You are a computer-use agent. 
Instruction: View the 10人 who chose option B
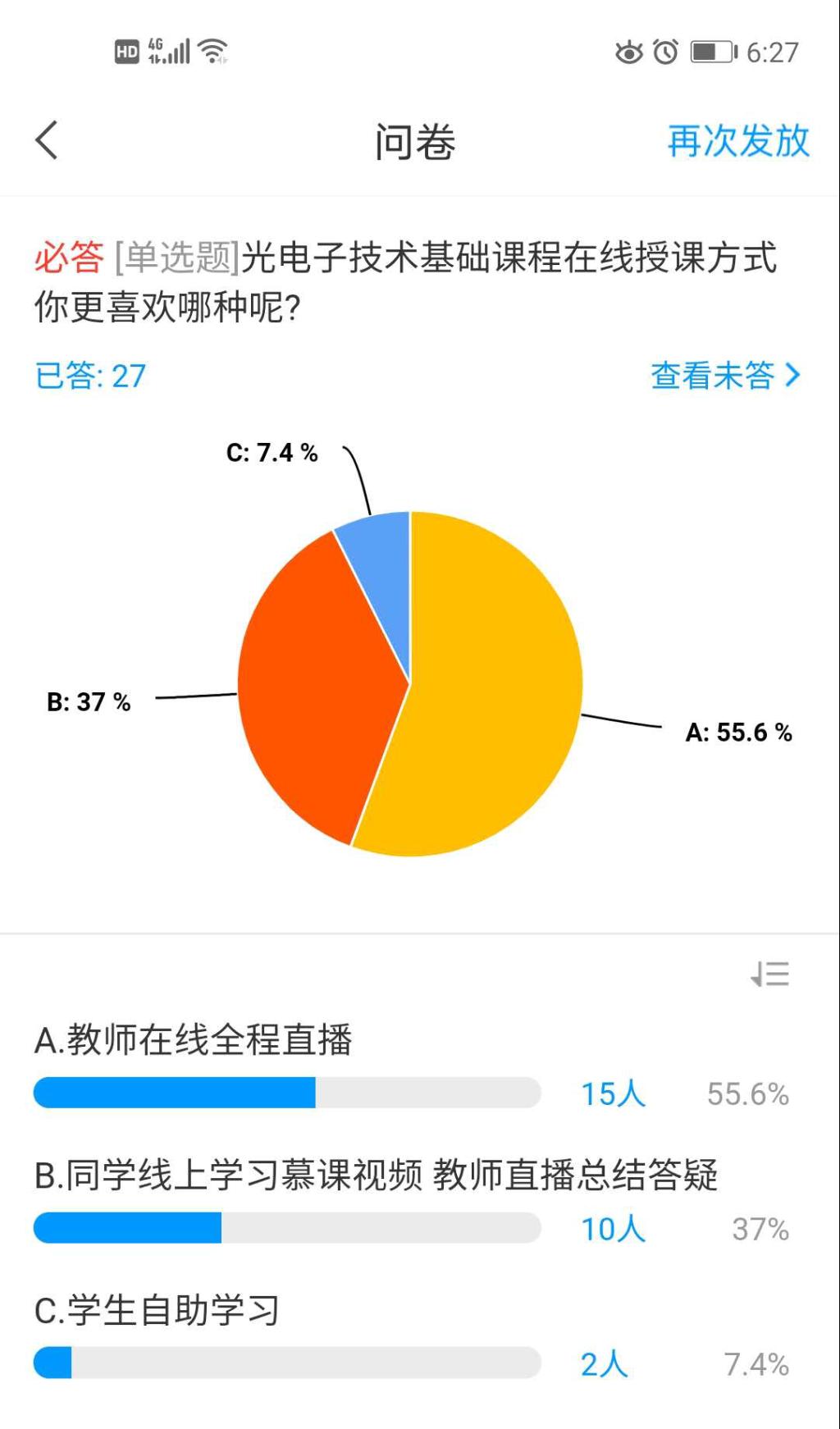[x=613, y=1229]
